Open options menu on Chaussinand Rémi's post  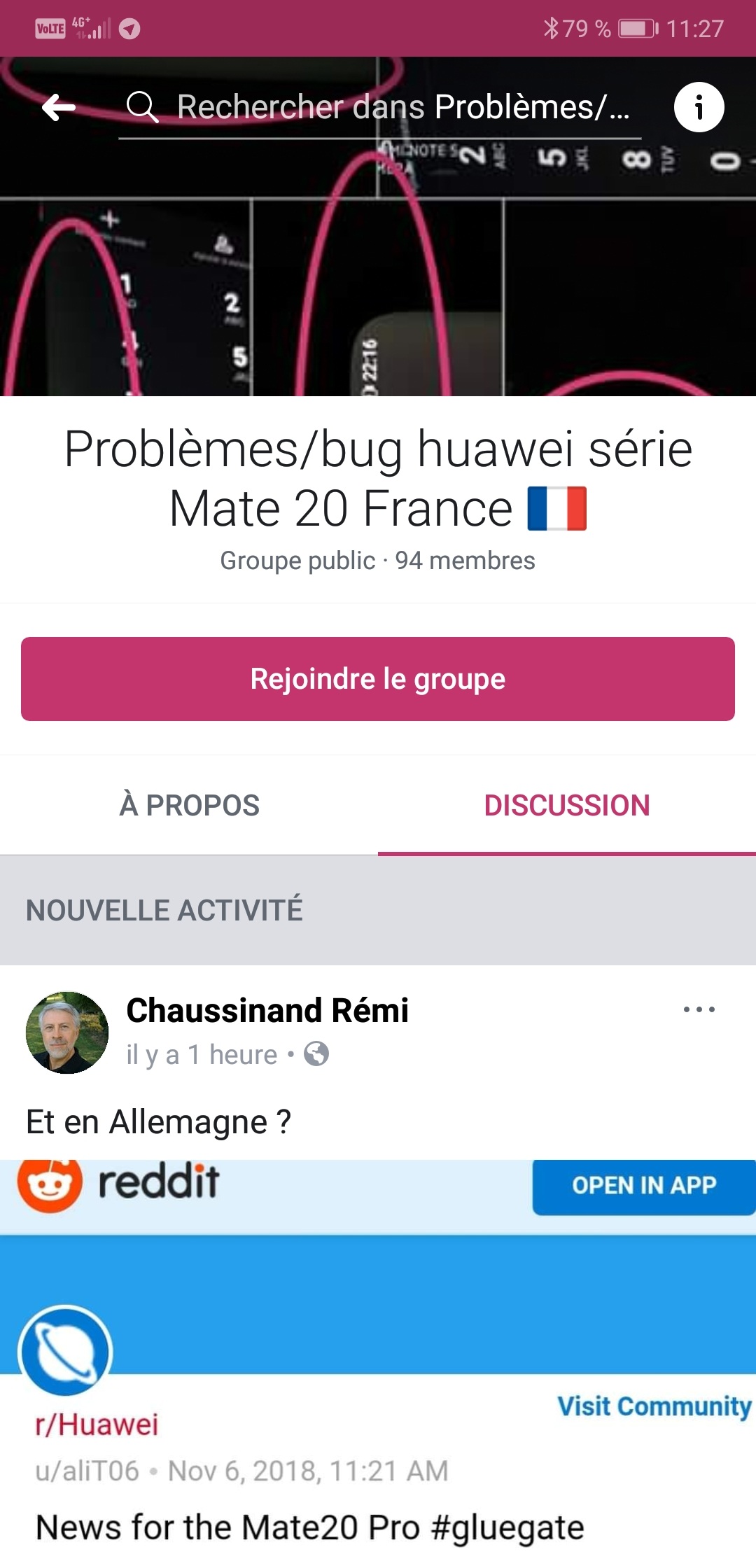699,1009
